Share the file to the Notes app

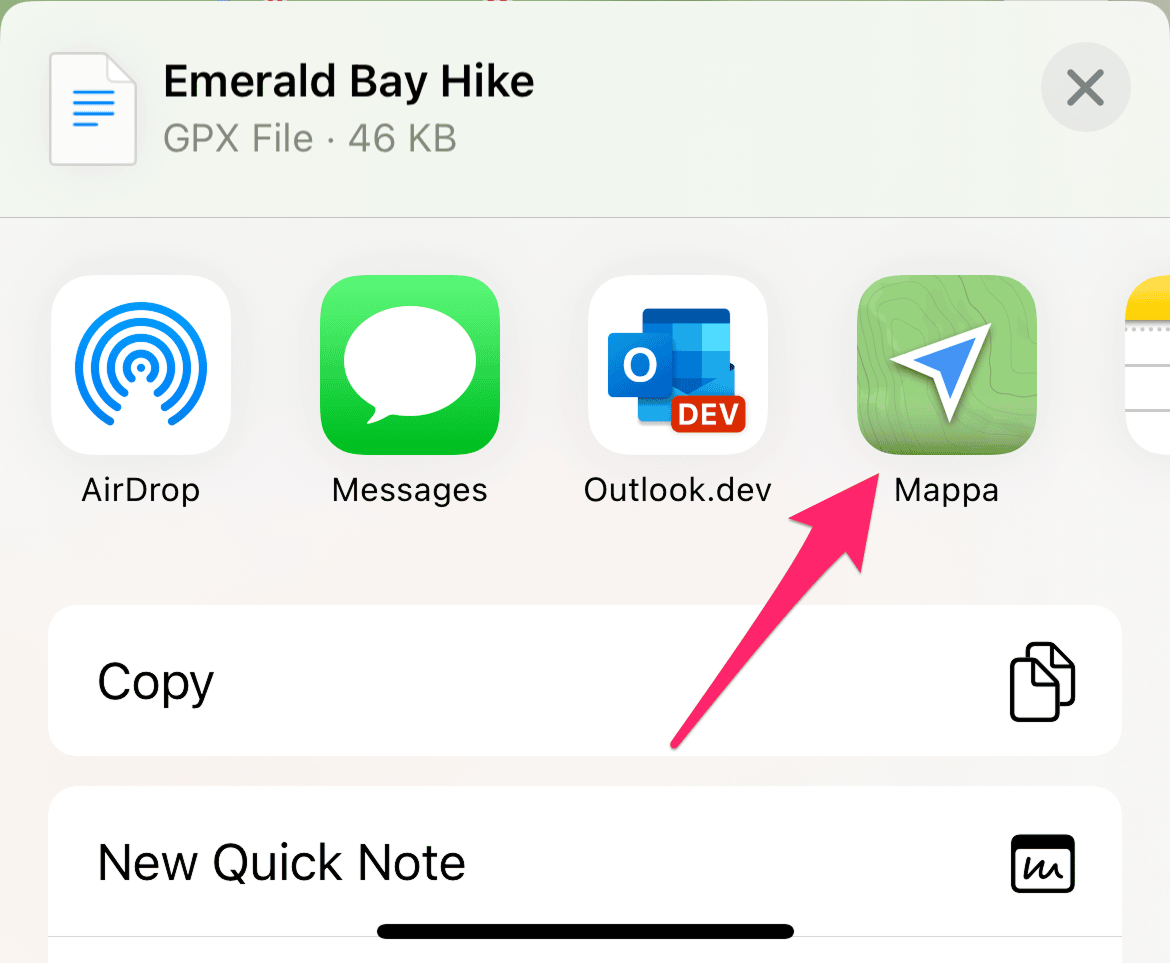click(1149, 366)
